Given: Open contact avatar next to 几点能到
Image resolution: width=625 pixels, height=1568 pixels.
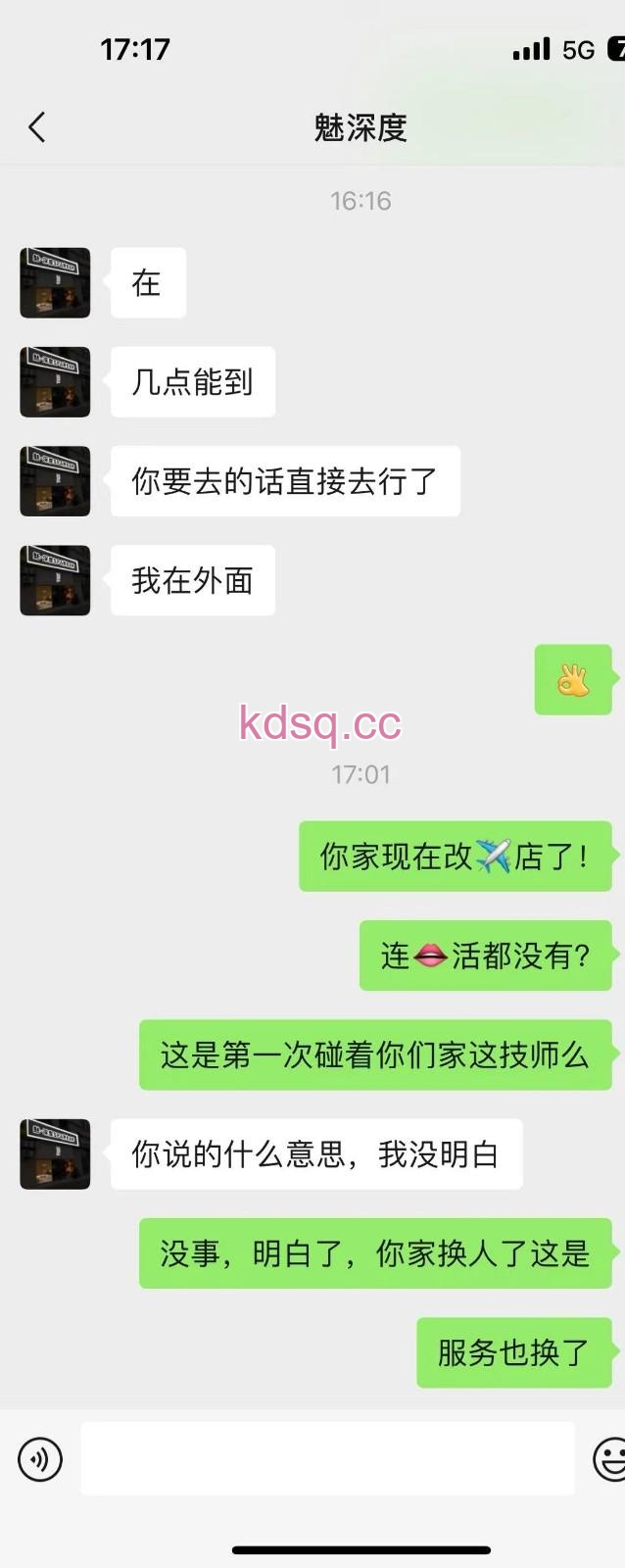Looking at the screenshot, I should [56, 382].
